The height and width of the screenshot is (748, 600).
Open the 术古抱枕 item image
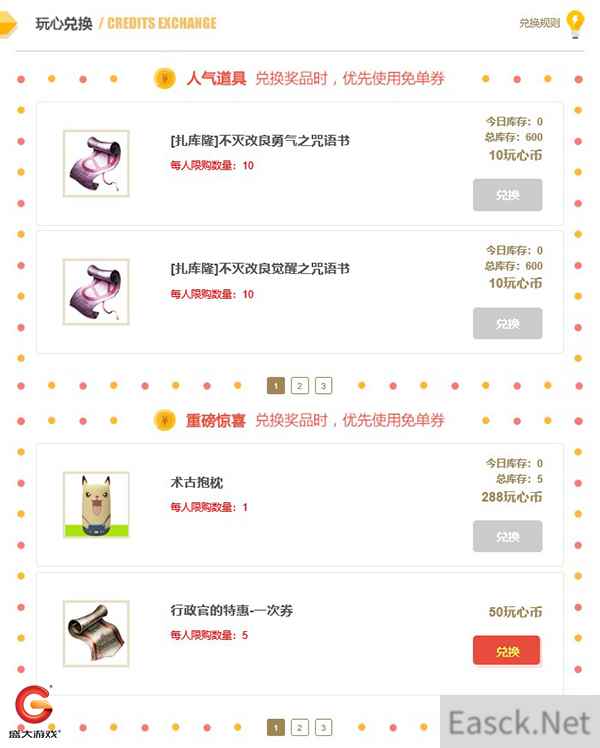coord(96,505)
